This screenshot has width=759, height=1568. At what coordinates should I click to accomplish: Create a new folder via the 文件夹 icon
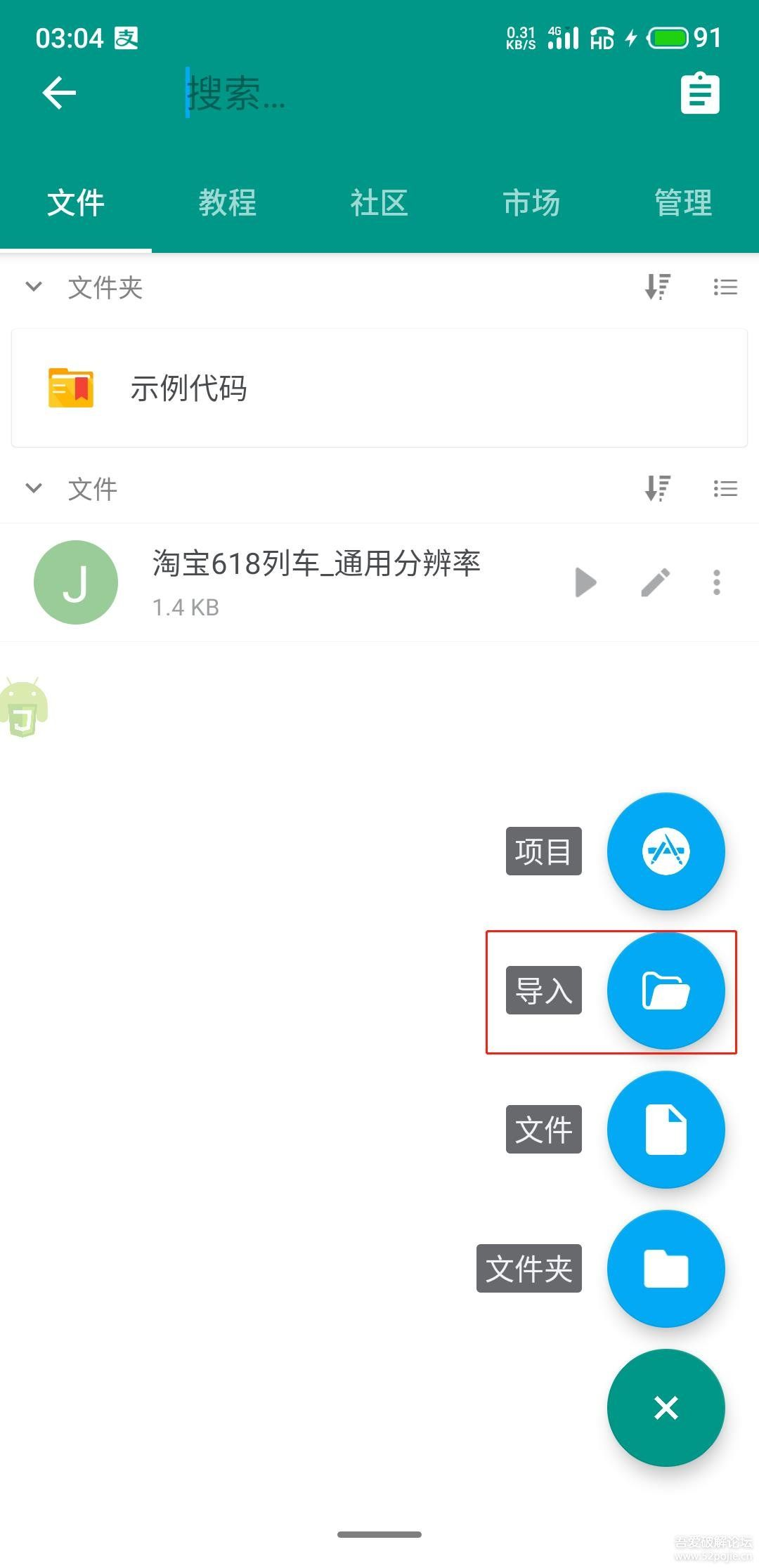point(666,1268)
